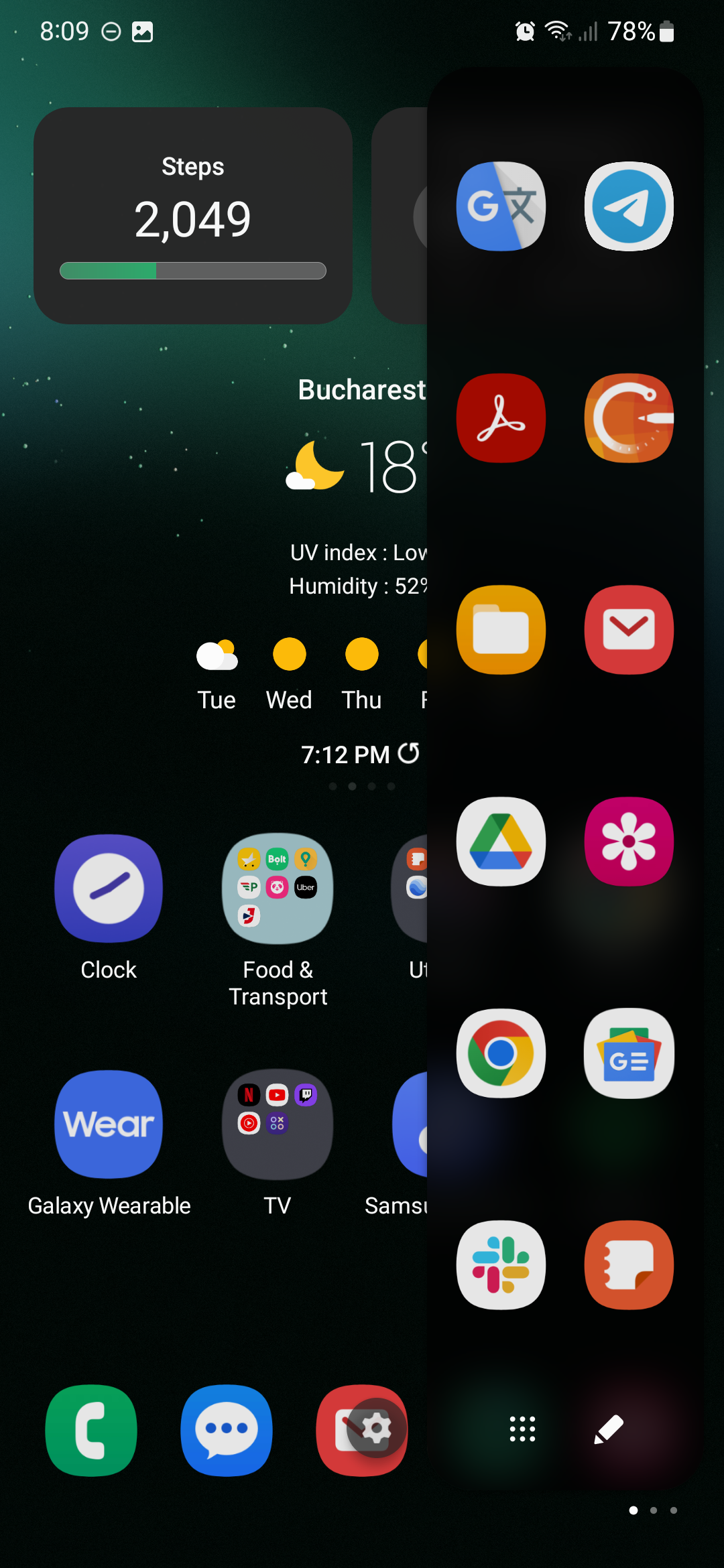This screenshot has height=1568, width=724.
Task: Open the Gallery flower icon app
Action: 628,842
